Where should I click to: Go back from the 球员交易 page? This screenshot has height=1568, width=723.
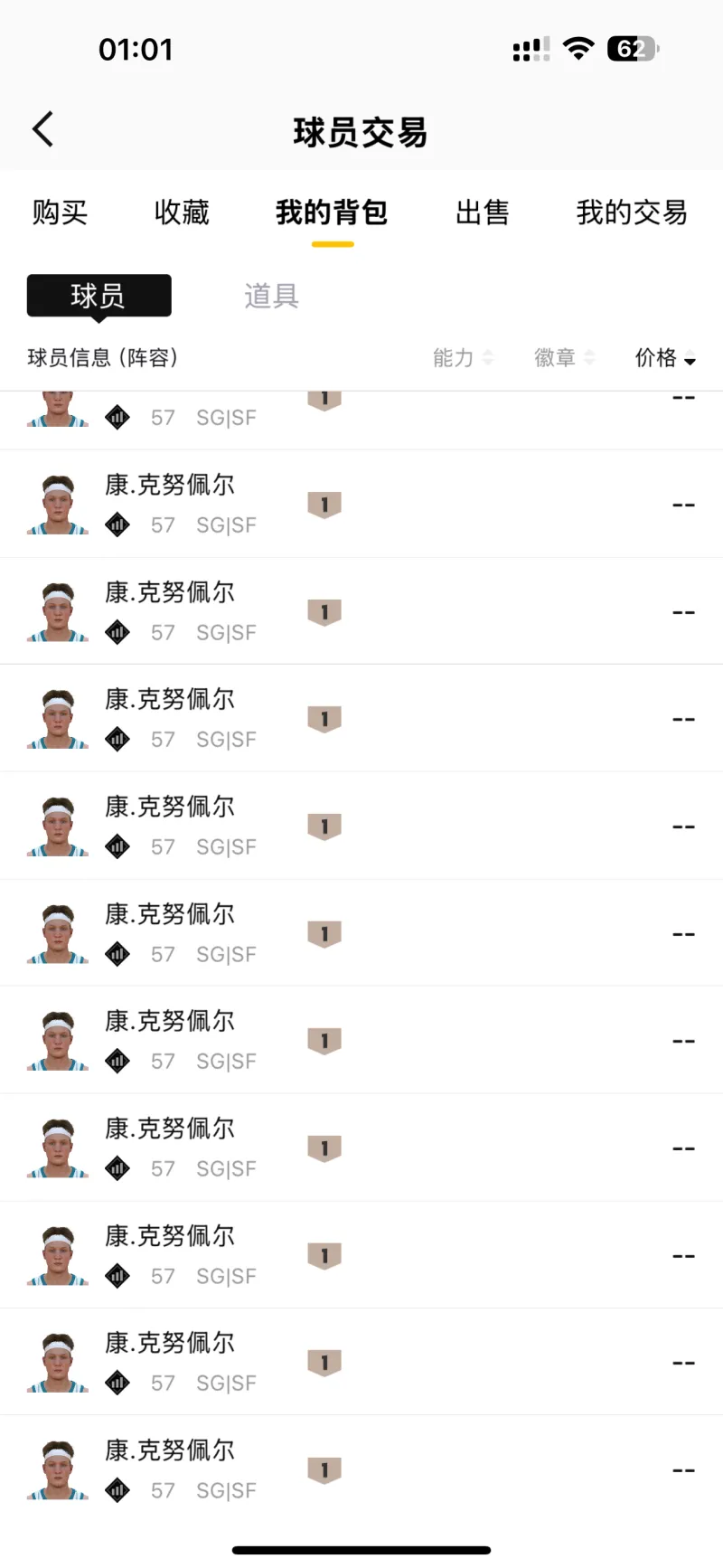(43, 130)
